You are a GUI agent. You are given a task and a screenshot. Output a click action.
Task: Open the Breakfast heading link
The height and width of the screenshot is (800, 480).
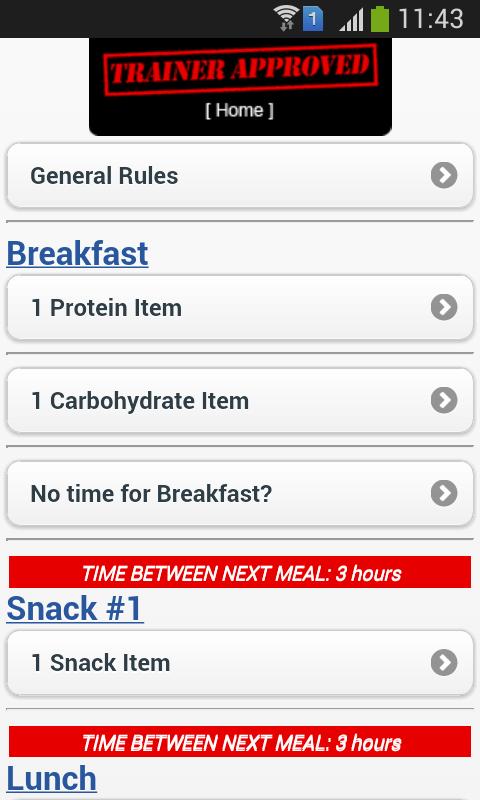pyautogui.click(x=78, y=254)
